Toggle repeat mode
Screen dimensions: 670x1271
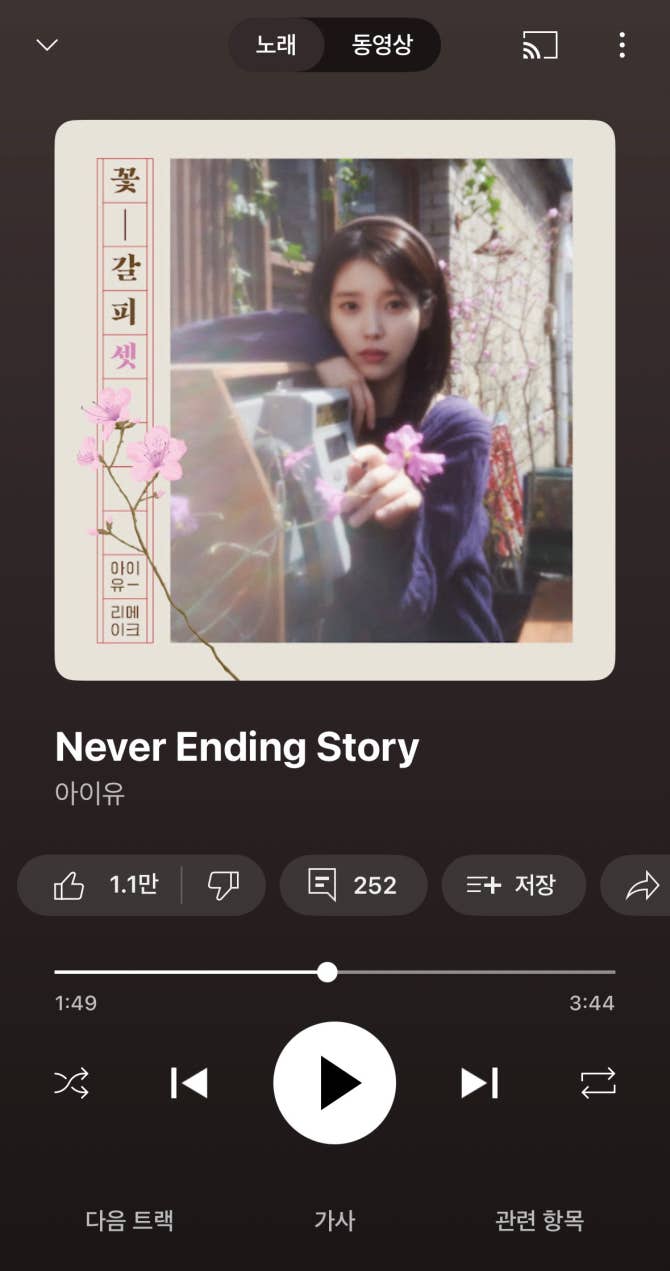pos(598,1083)
